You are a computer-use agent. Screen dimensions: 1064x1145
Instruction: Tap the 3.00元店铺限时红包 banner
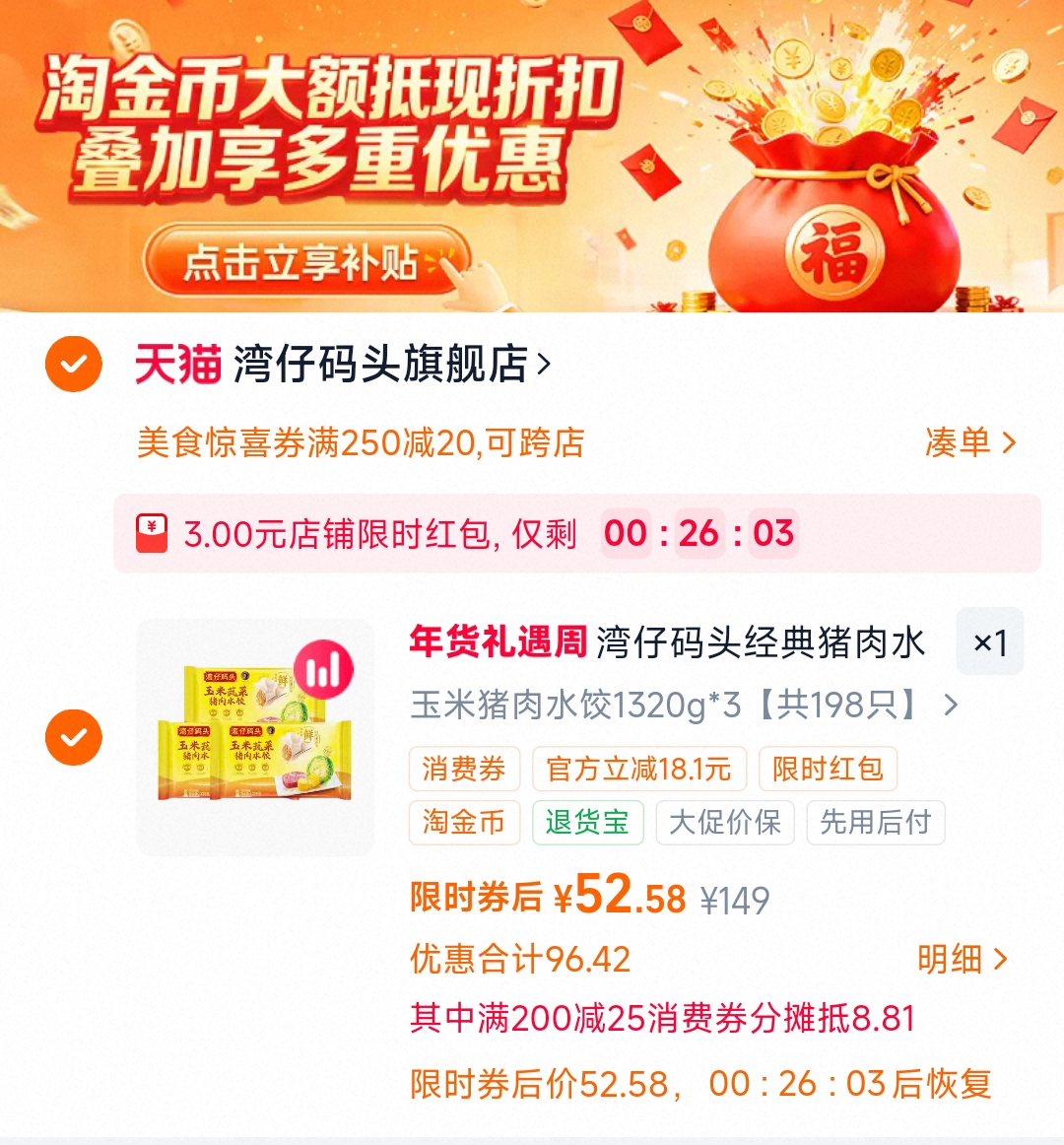[x=577, y=533]
